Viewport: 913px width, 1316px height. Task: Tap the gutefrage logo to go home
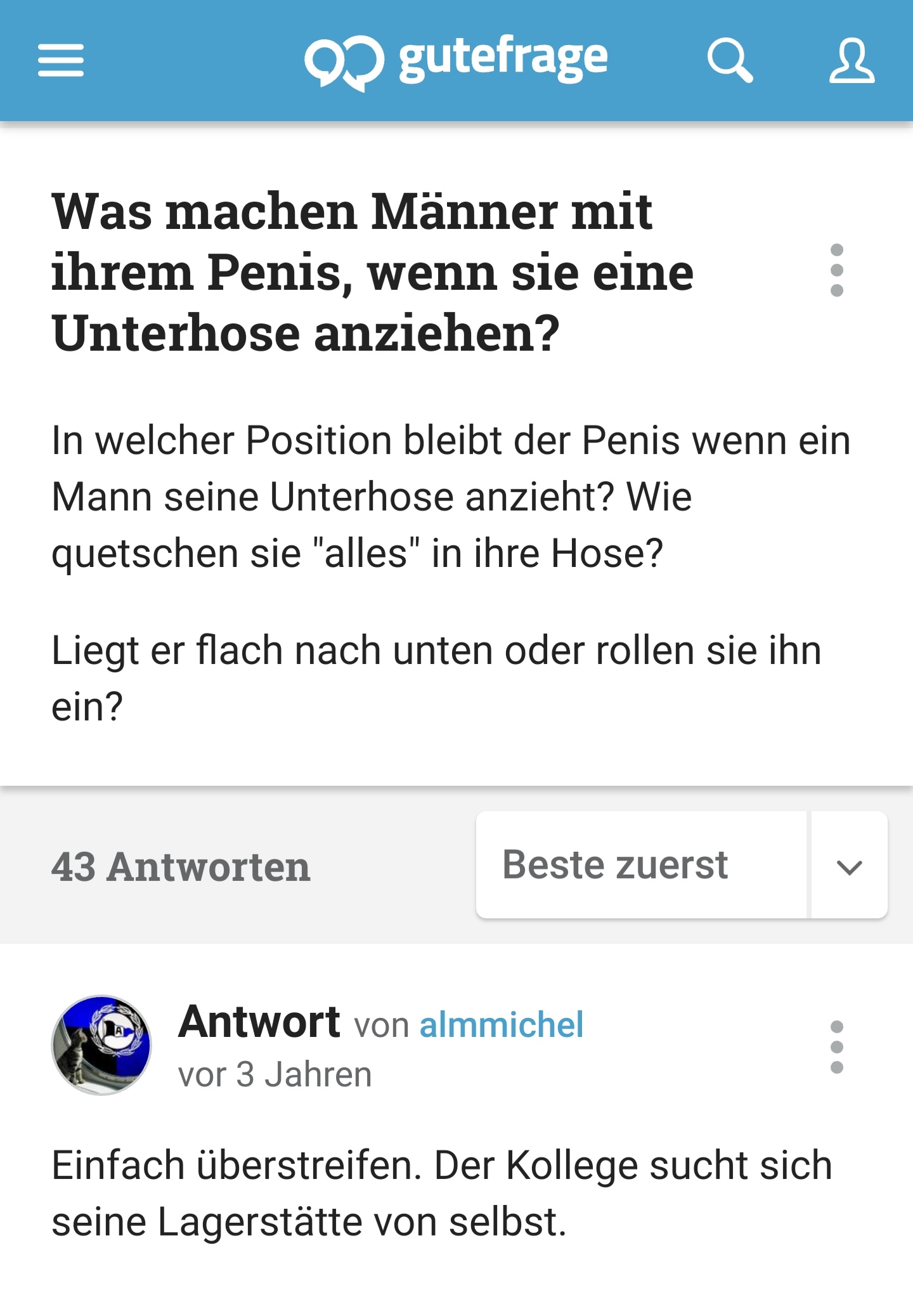click(x=456, y=60)
